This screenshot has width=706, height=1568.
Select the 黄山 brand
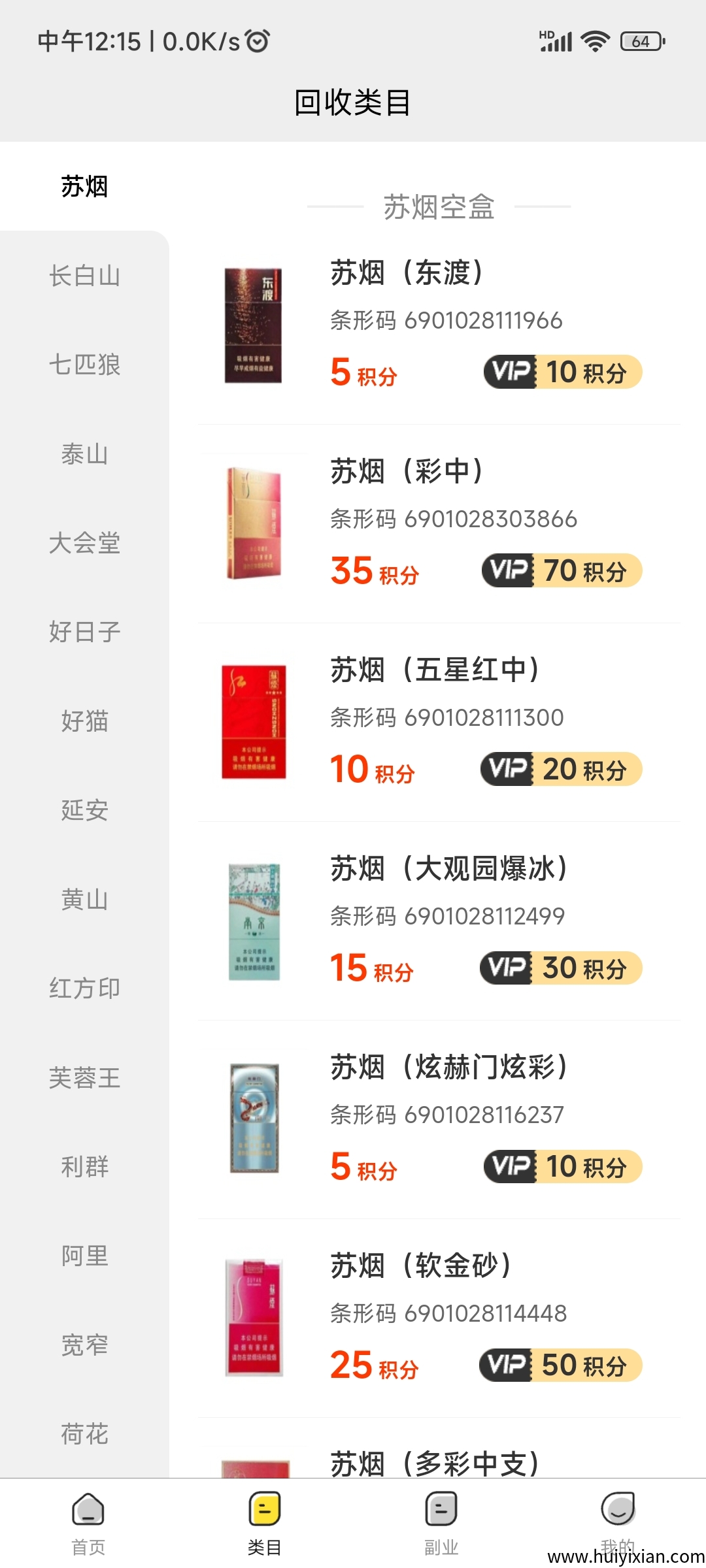point(84,900)
